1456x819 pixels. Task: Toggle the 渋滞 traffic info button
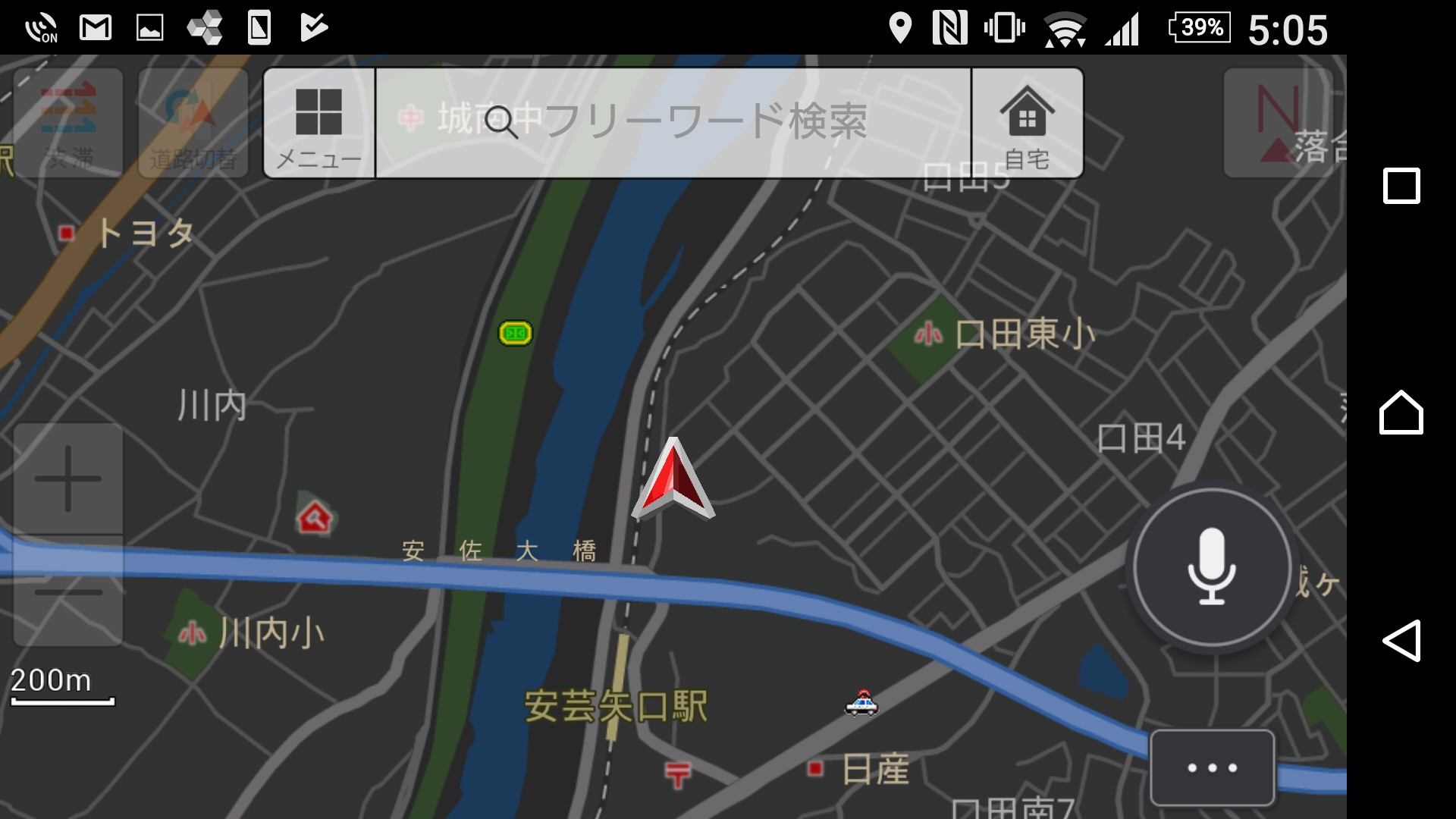point(68,124)
